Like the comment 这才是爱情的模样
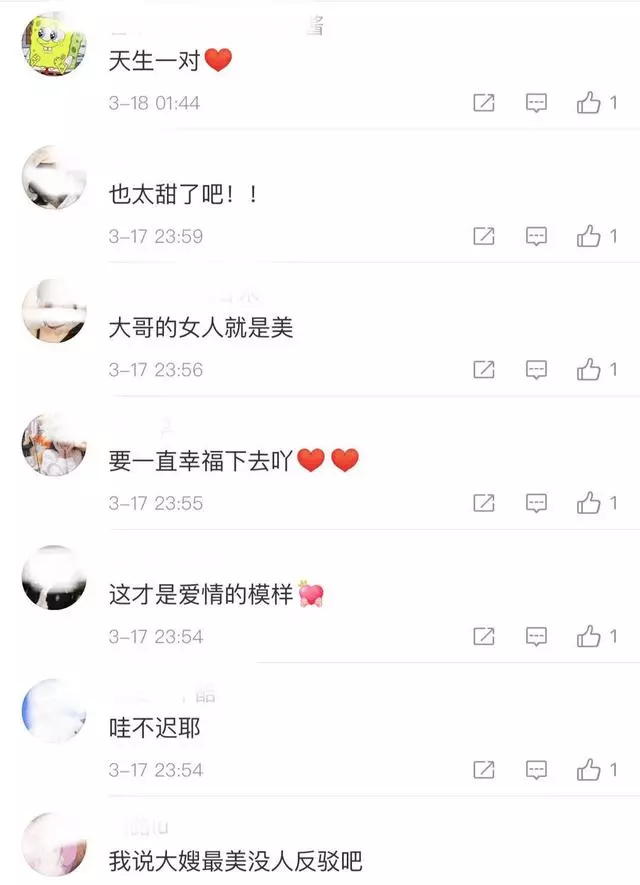Image resolution: width=640 pixels, height=885 pixels. (x=589, y=636)
